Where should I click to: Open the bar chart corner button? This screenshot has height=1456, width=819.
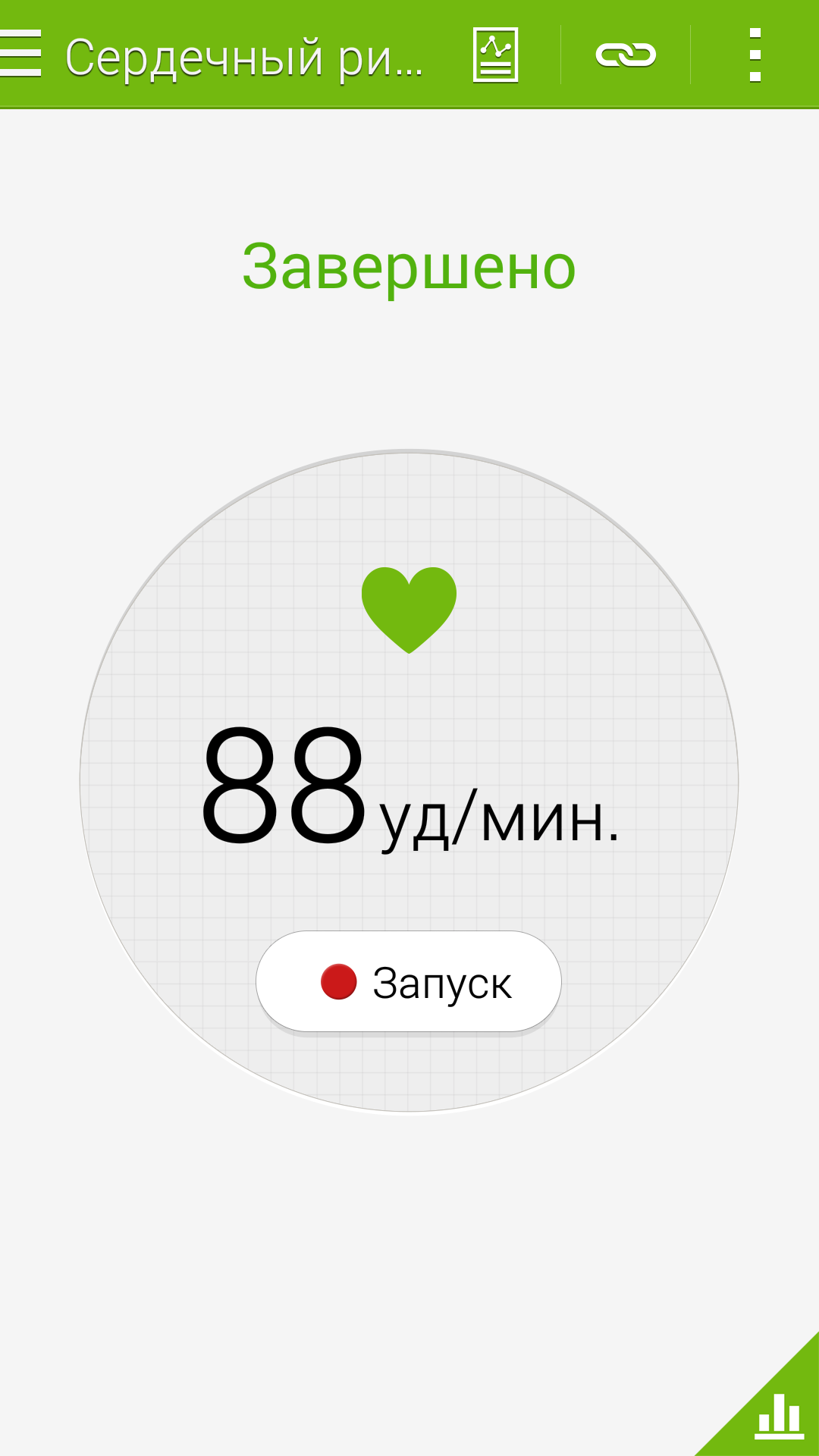779,1415
